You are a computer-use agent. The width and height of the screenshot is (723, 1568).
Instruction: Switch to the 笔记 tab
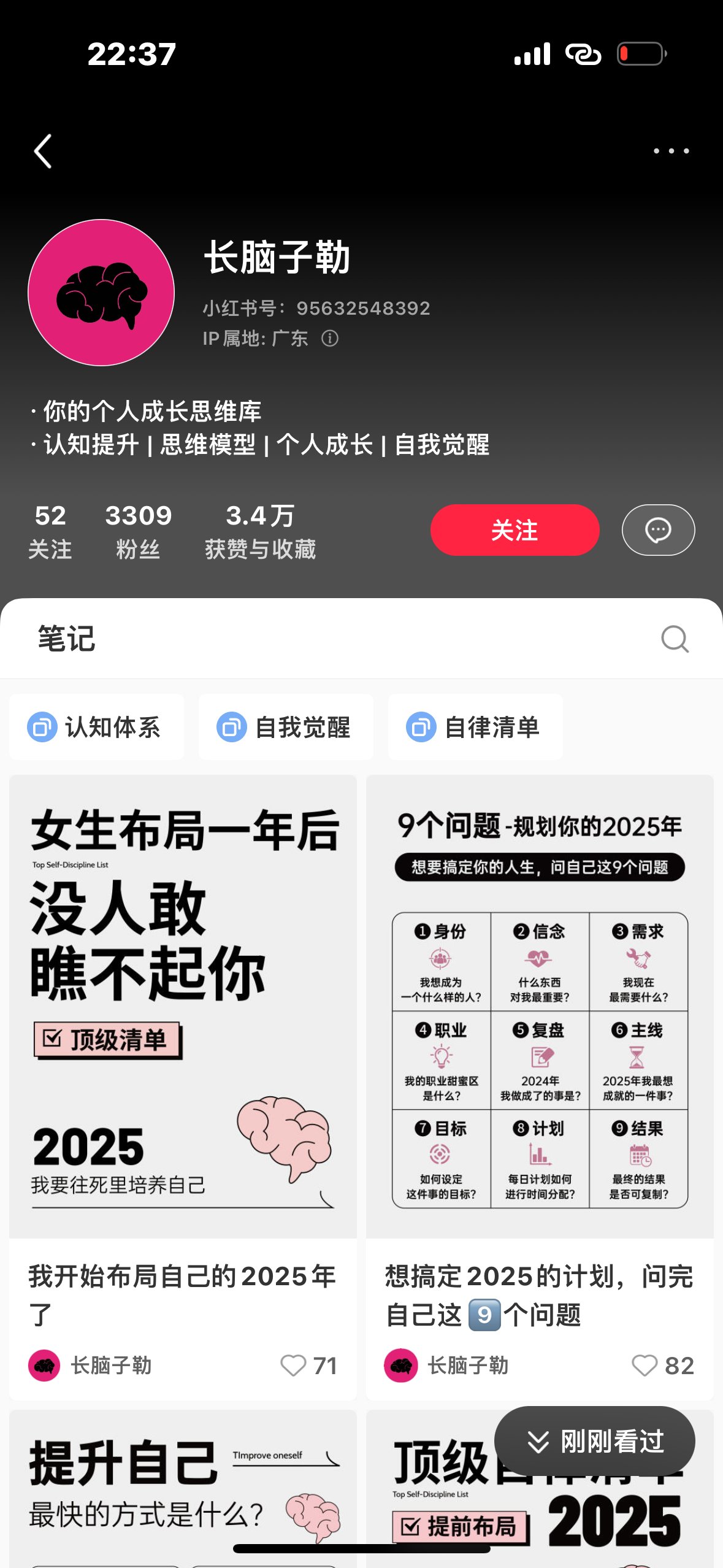pyautogui.click(x=66, y=639)
